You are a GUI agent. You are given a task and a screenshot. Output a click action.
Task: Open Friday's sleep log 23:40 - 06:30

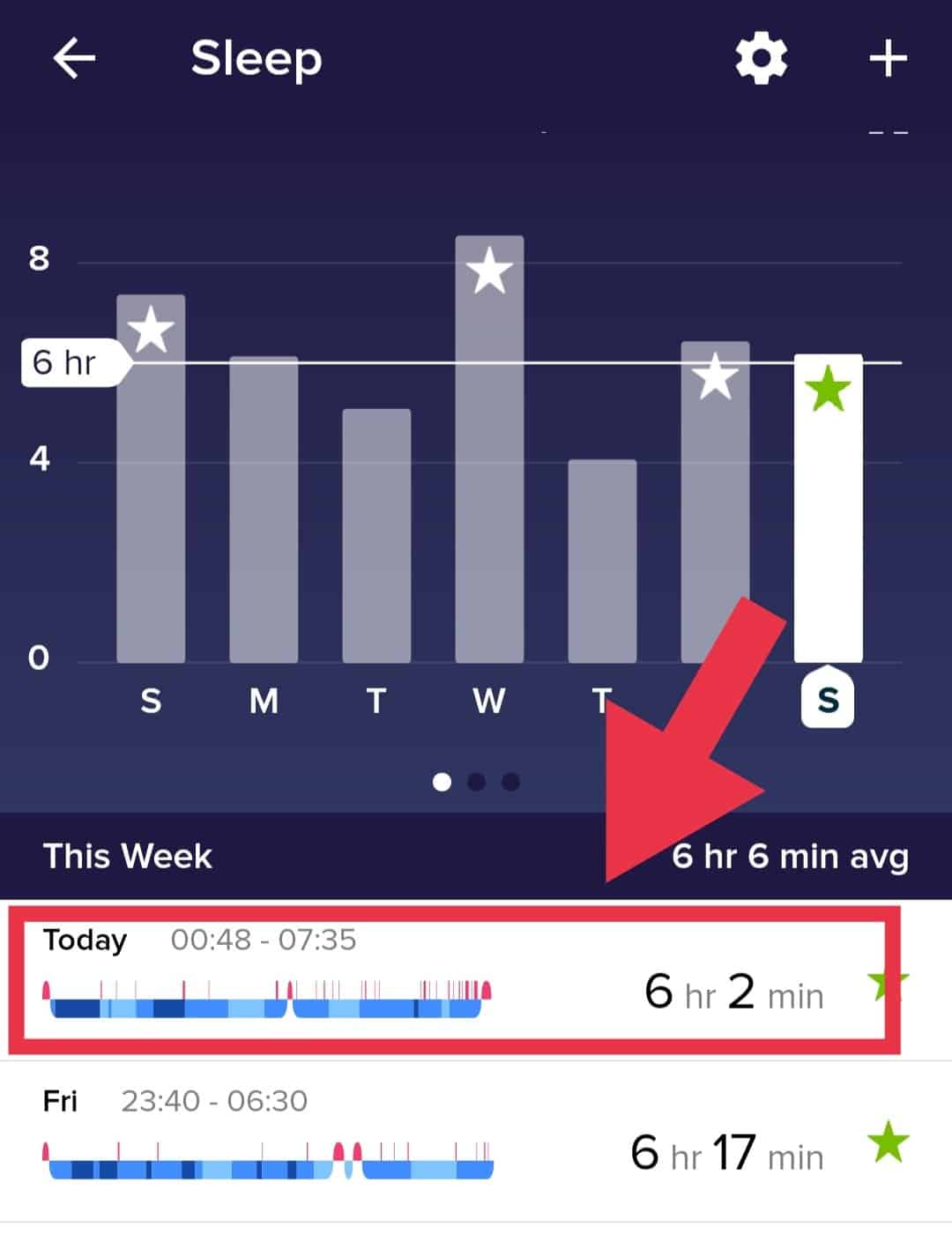point(454,1141)
